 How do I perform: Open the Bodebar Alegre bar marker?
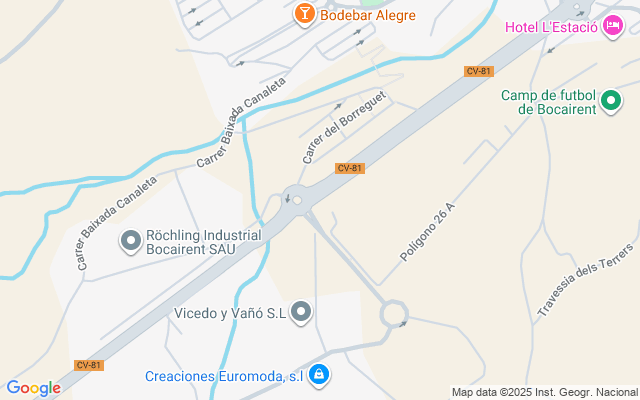pos(304,14)
